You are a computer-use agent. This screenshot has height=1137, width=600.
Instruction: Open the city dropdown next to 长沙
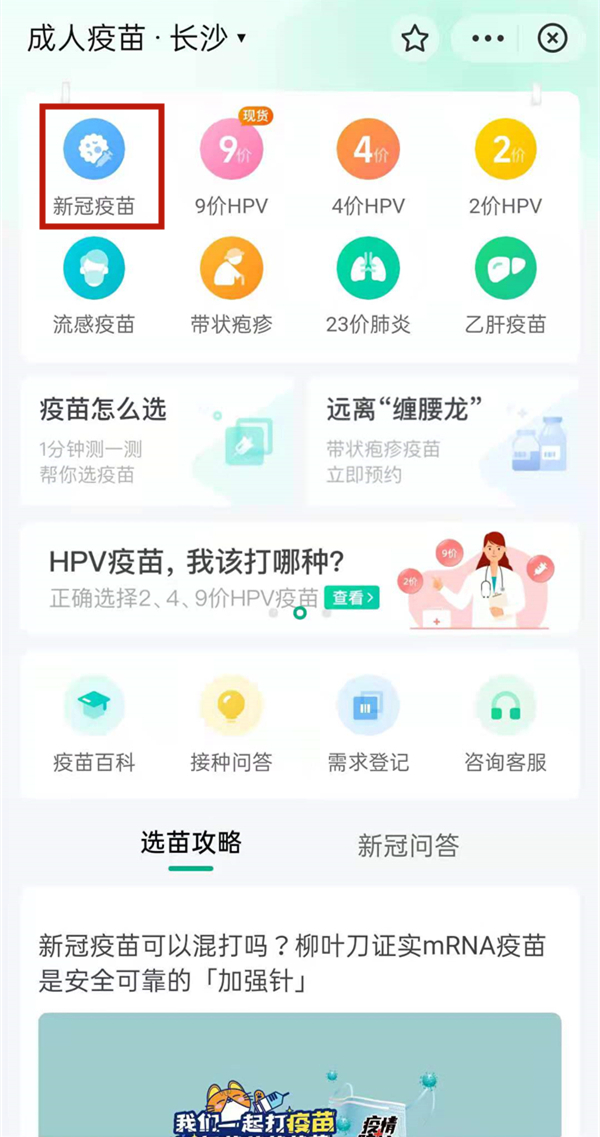point(241,40)
